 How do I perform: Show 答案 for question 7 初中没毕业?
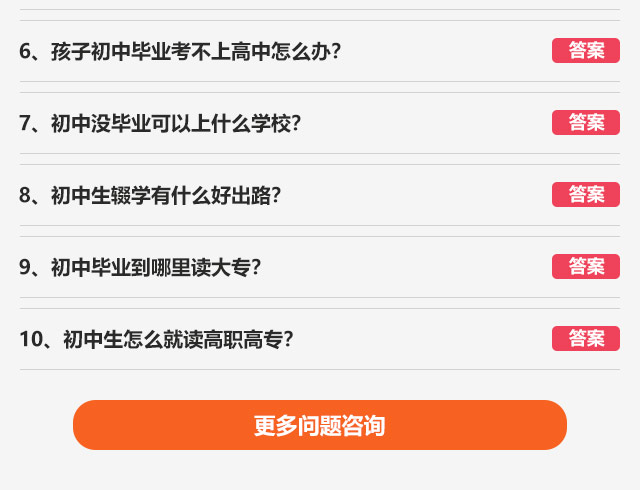pos(586,123)
